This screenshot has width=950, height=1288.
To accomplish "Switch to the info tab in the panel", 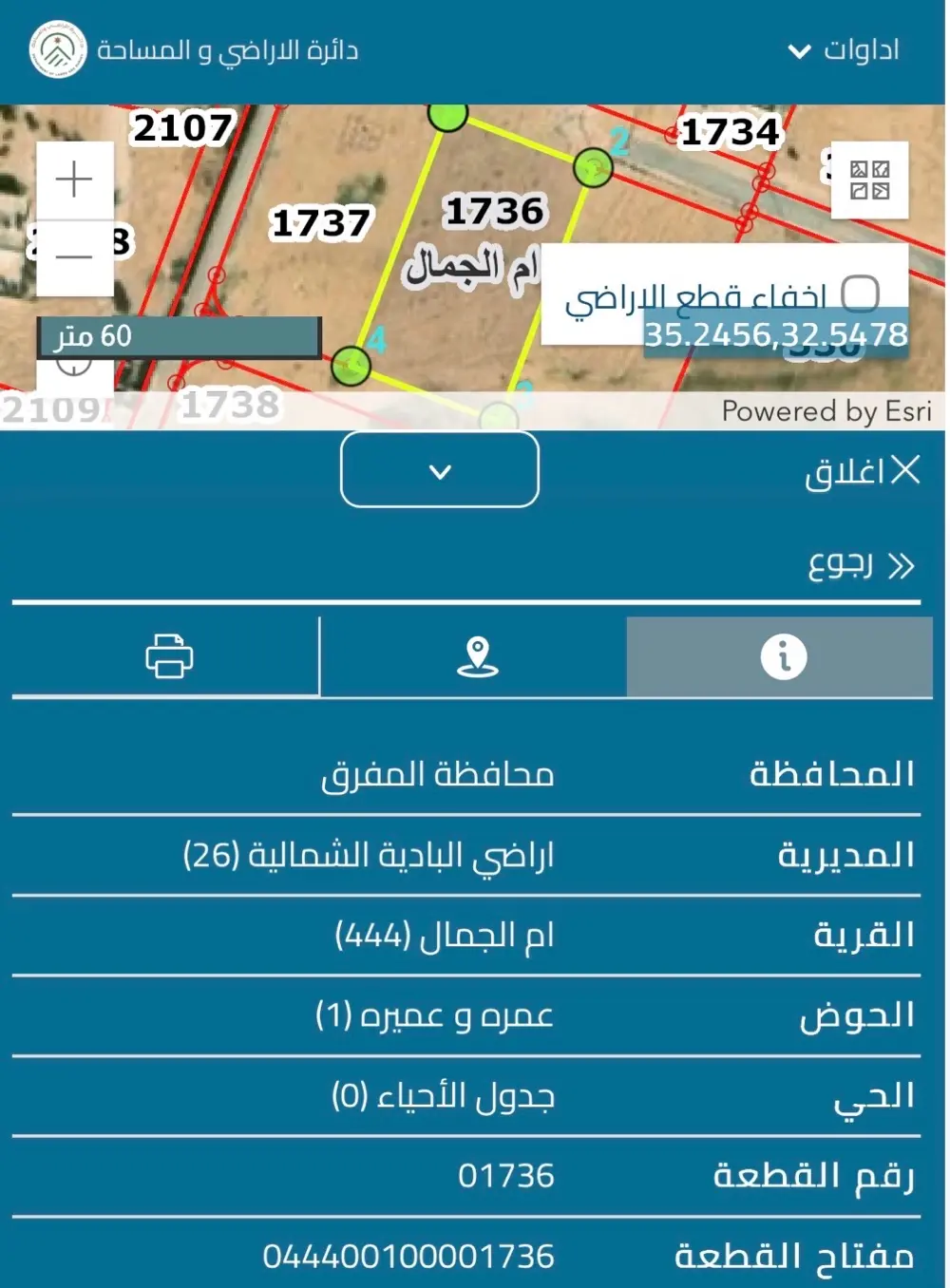I will 783,655.
